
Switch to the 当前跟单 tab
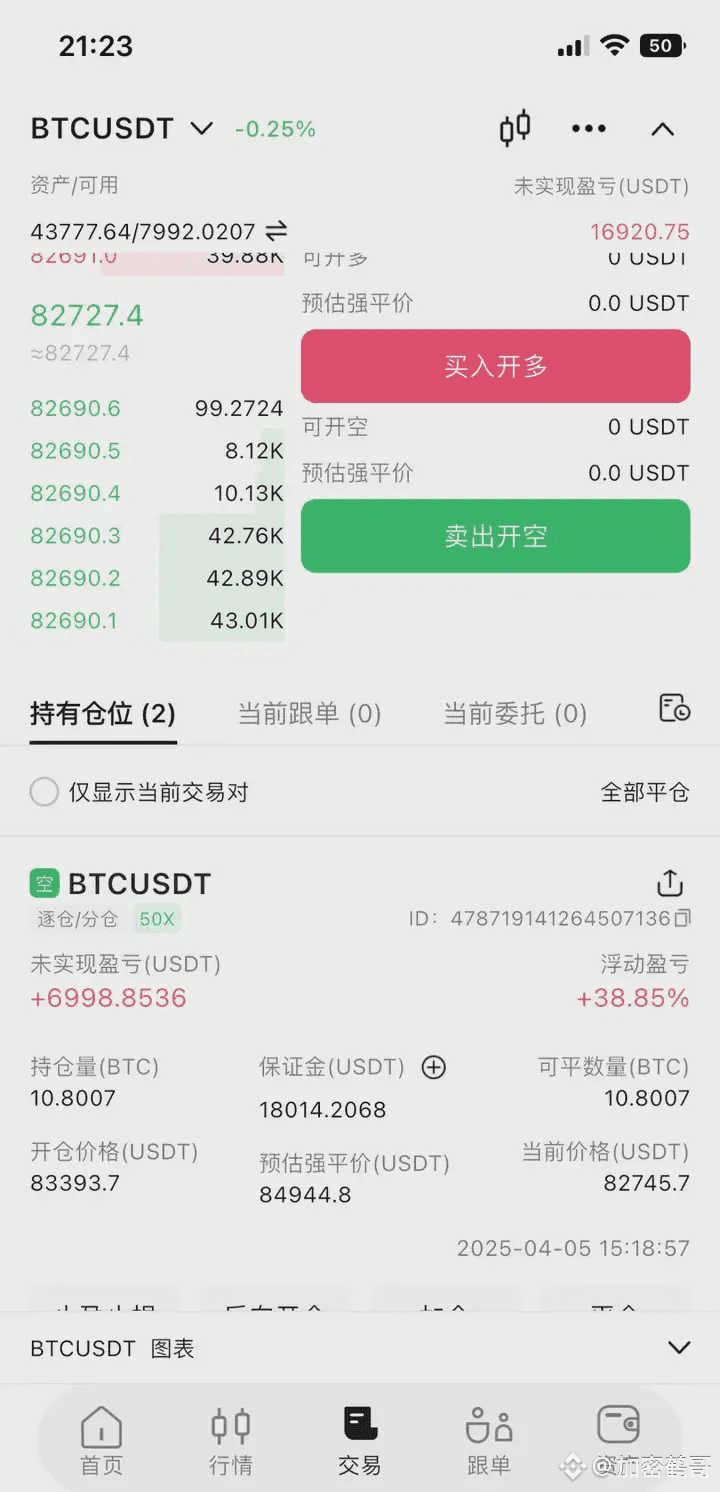(309, 713)
